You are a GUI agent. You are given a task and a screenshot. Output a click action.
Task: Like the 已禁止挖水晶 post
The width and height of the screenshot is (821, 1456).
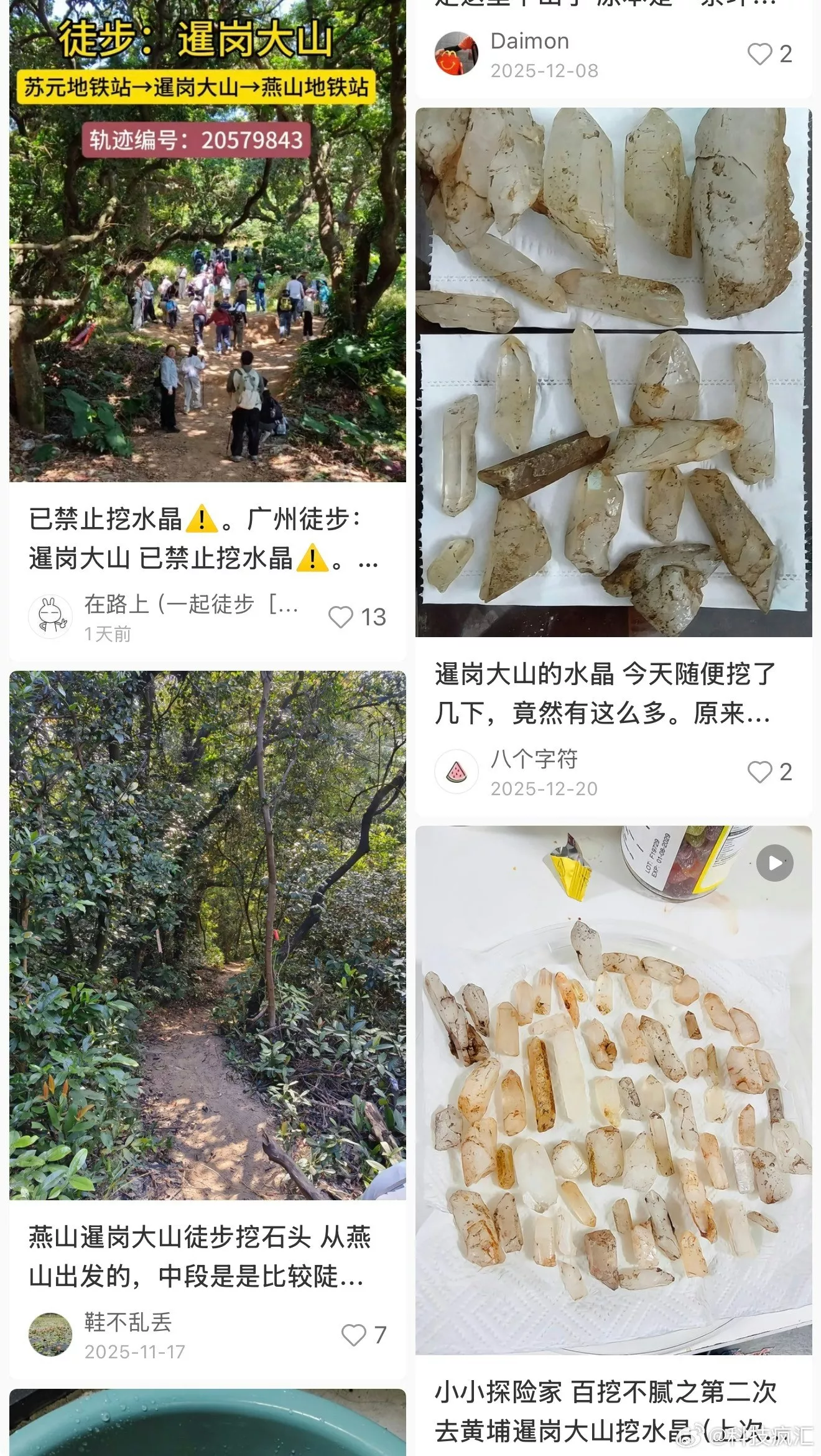341,617
